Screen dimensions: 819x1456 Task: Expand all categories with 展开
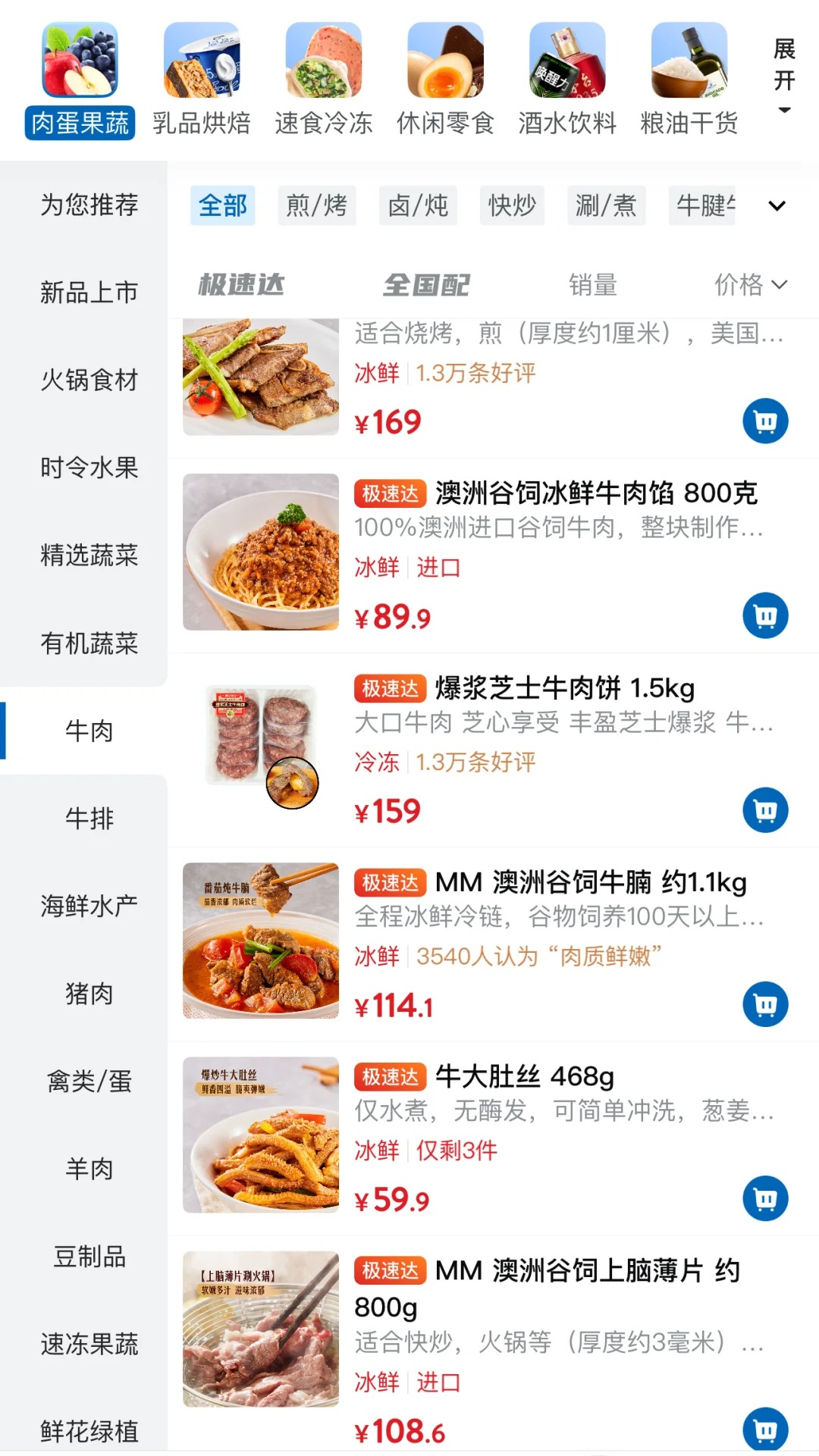coord(784,76)
